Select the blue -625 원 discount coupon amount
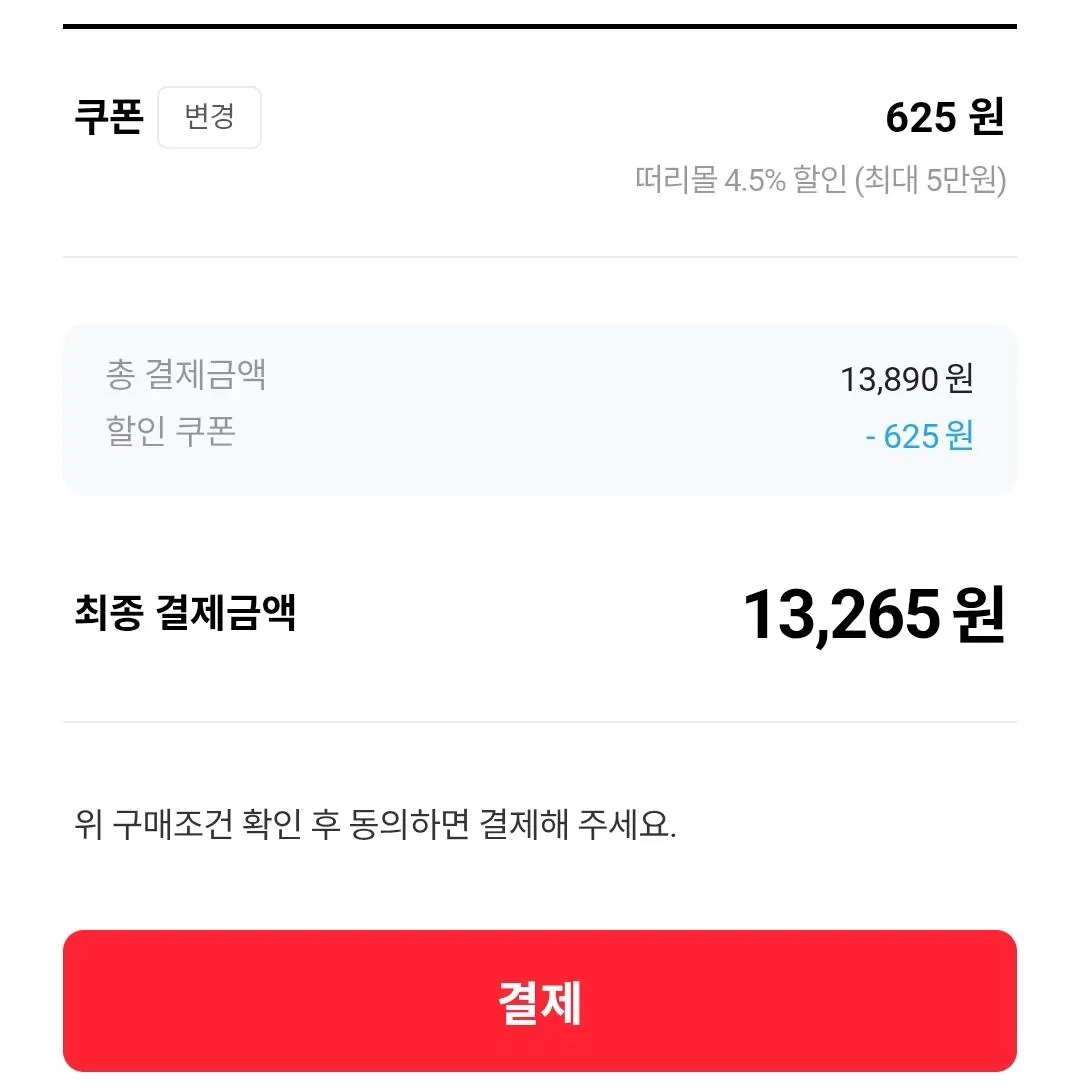The width and height of the screenshot is (1079, 1091). click(920, 436)
